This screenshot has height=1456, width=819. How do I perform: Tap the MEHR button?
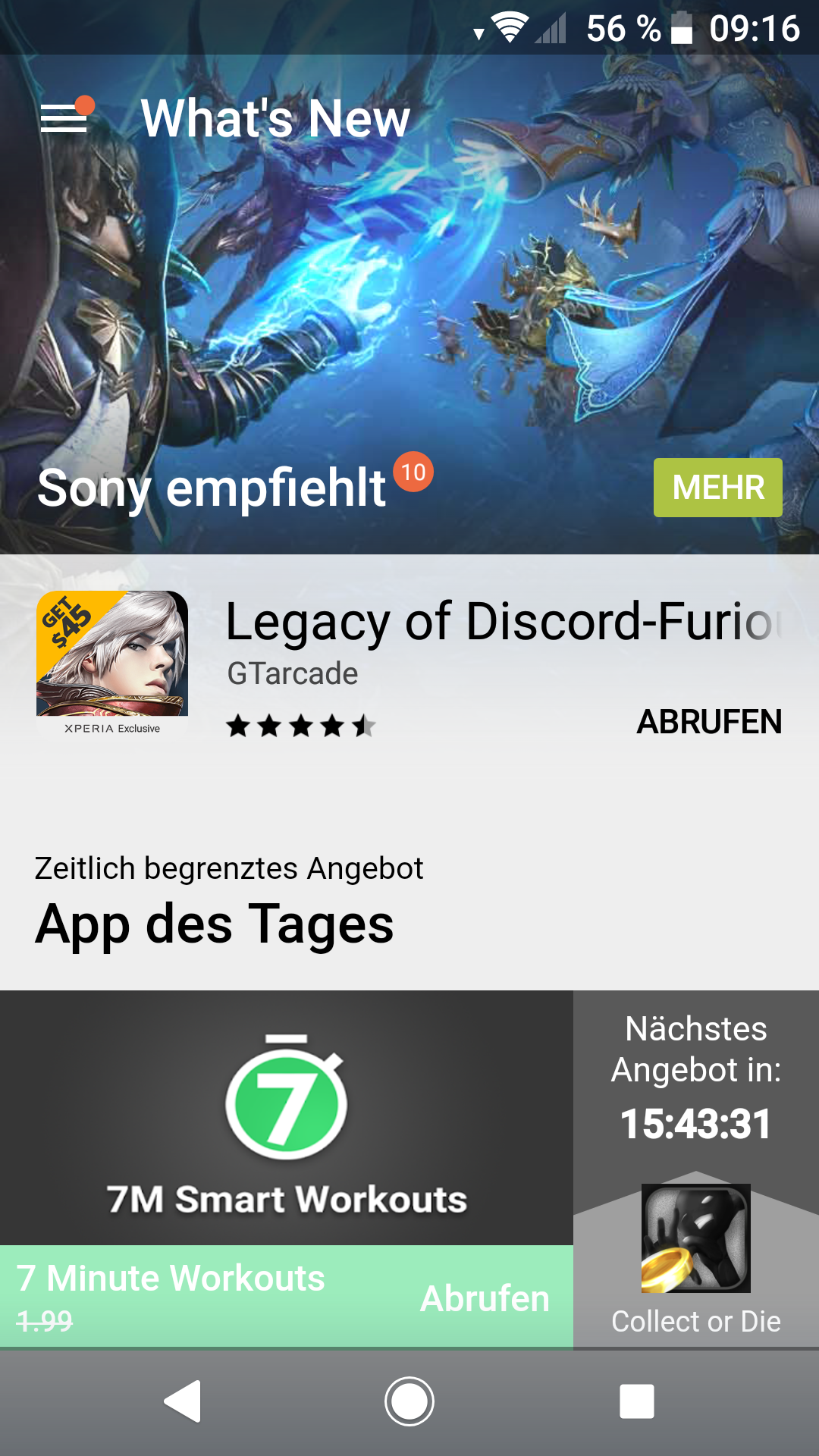(x=717, y=488)
